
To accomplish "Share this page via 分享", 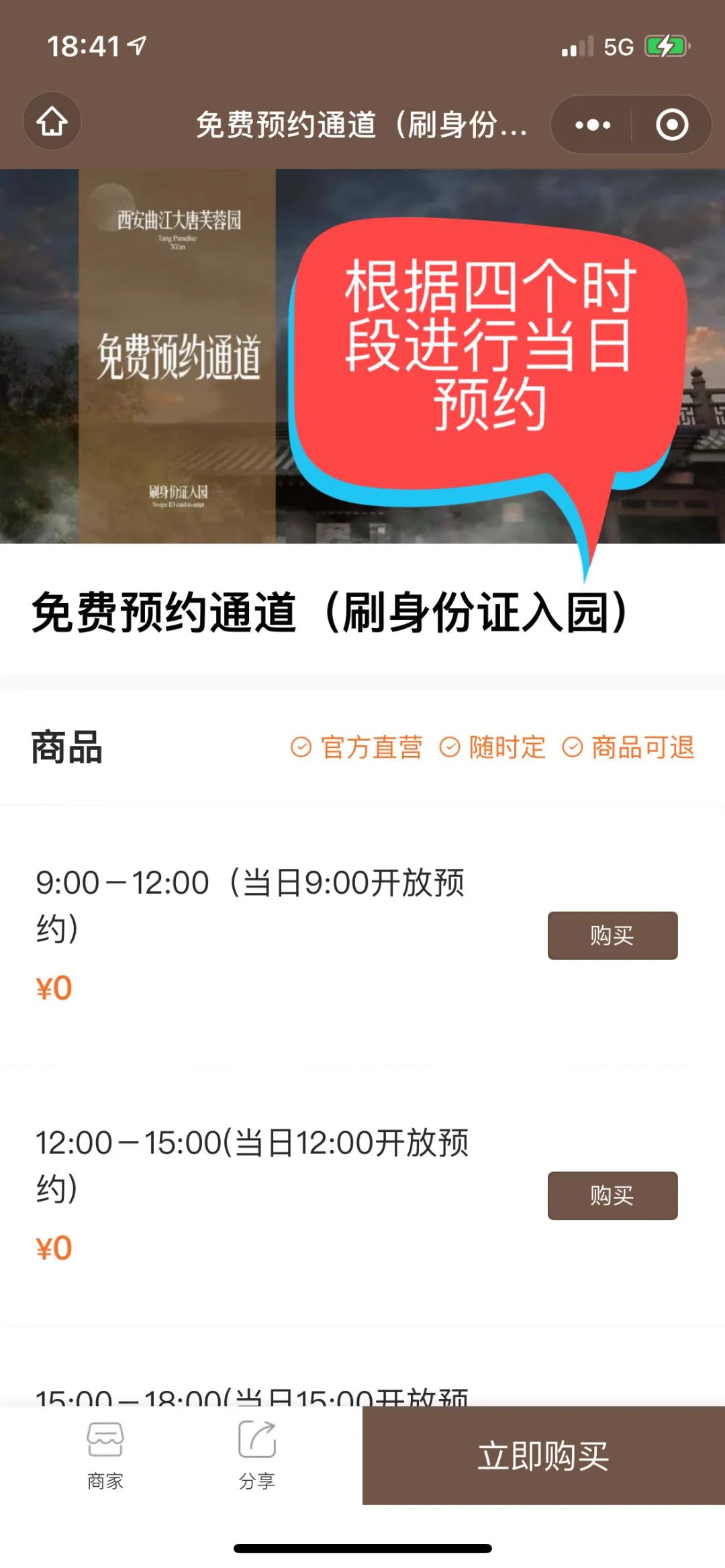I will [257, 1455].
